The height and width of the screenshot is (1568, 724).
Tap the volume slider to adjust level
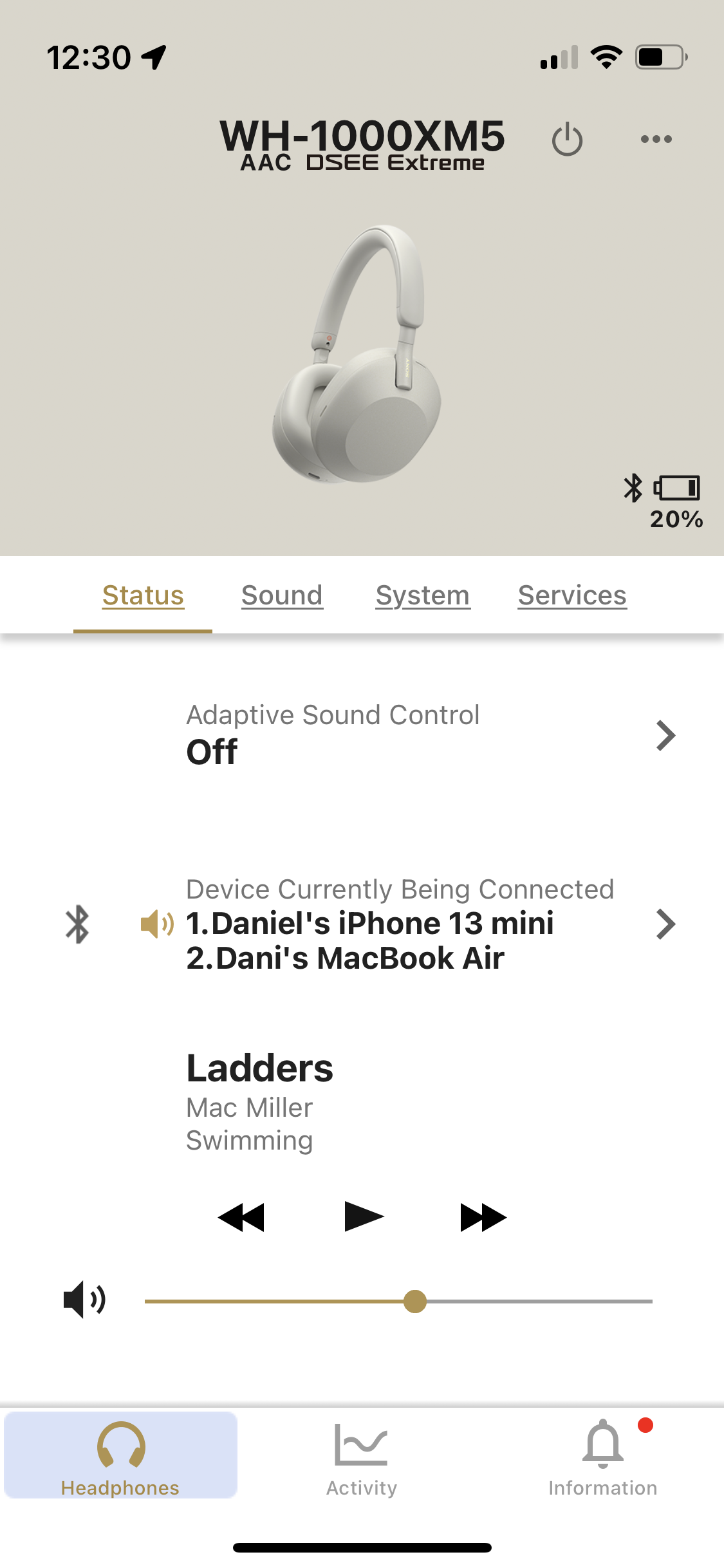398,1301
